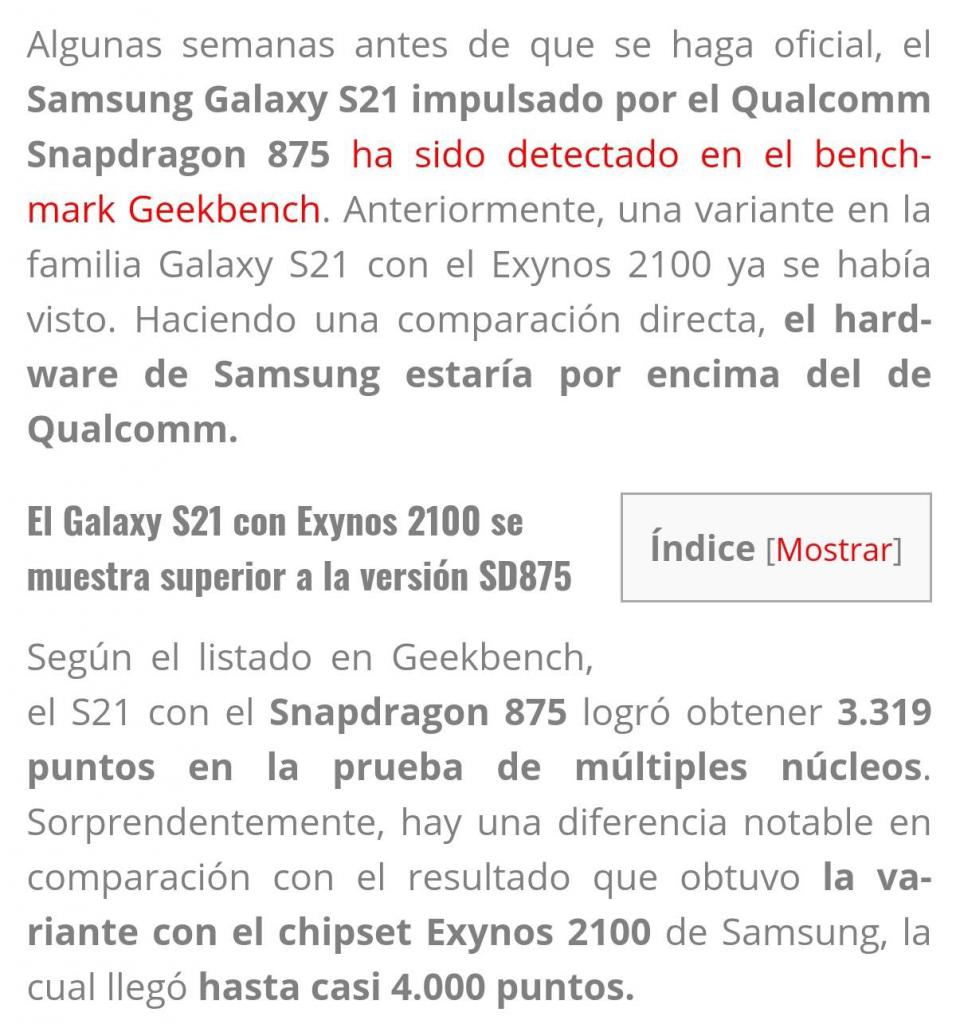Expand the Índice with Mostrar
956x1024 pixels.
point(833,549)
